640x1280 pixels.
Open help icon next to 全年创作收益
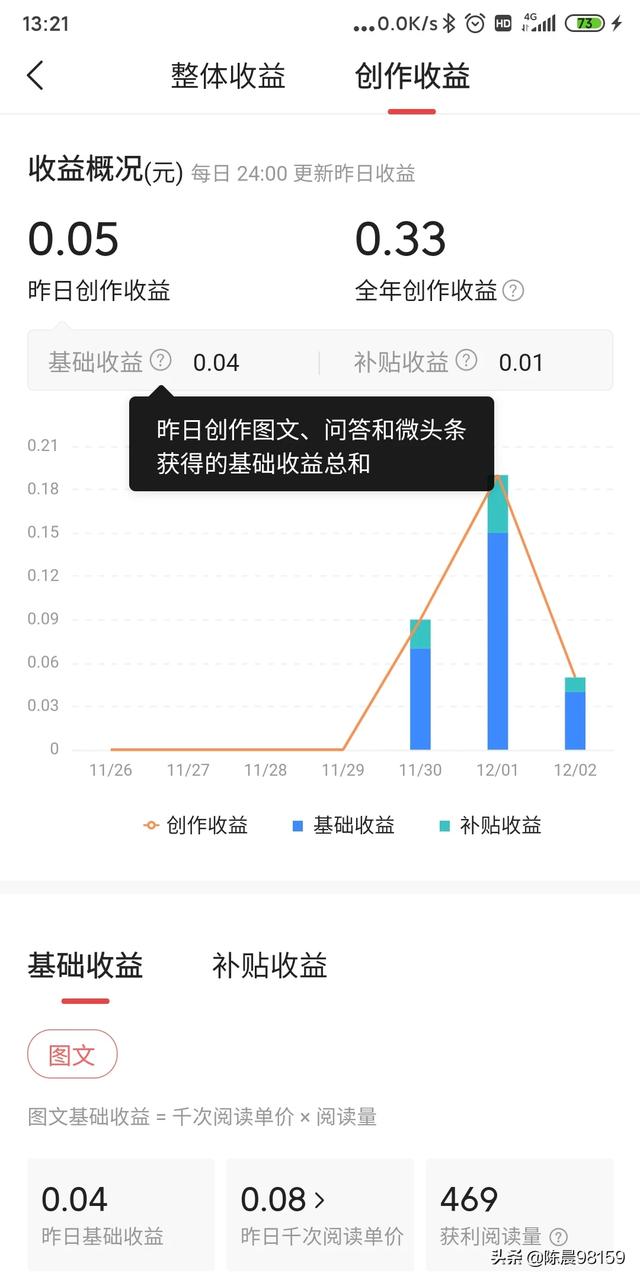(x=513, y=291)
